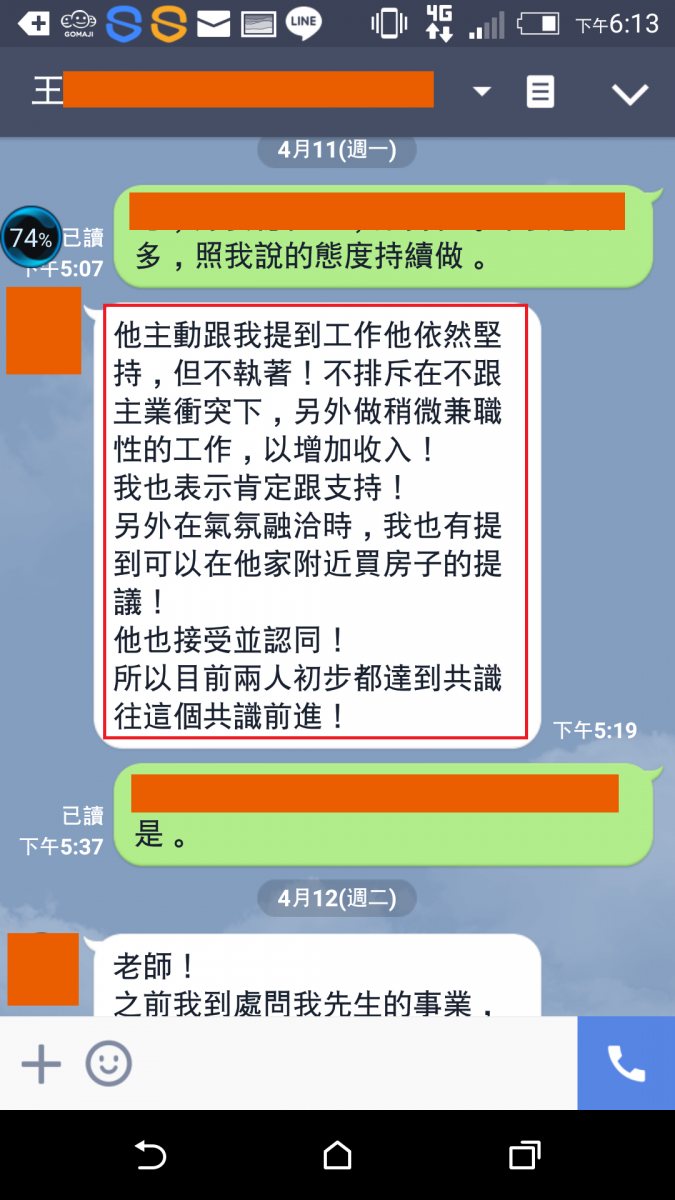The width and height of the screenshot is (675, 1200).
Task: Go back using the system back button
Action: (x=150, y=1155)
